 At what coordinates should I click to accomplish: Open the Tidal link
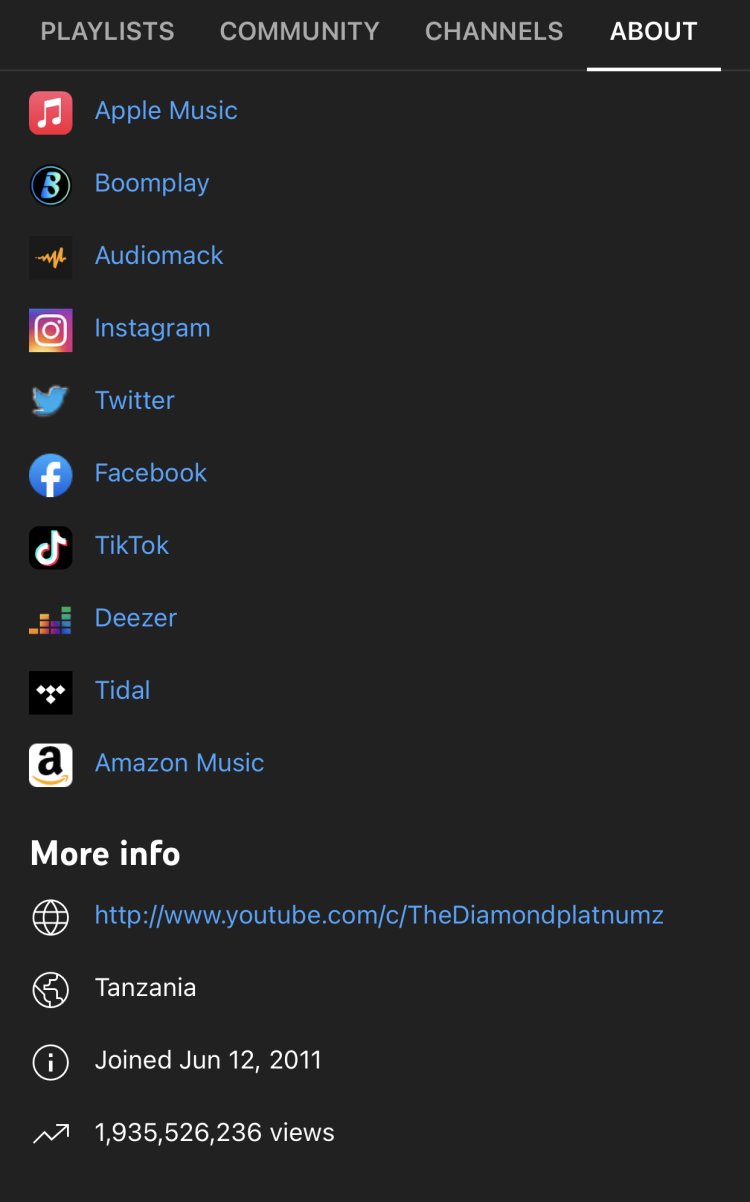(x=122, y=691)
